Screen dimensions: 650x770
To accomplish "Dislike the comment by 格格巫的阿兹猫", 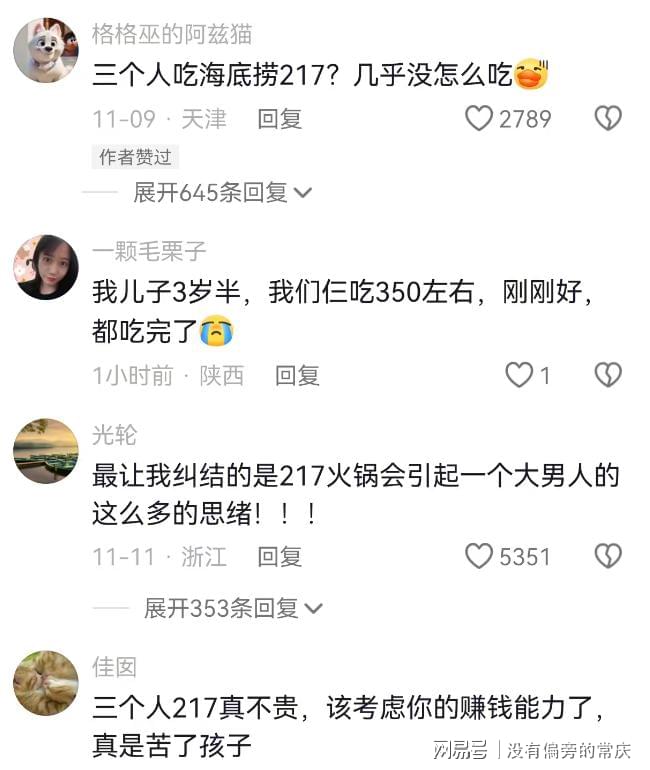I will [x=608, y=119].
